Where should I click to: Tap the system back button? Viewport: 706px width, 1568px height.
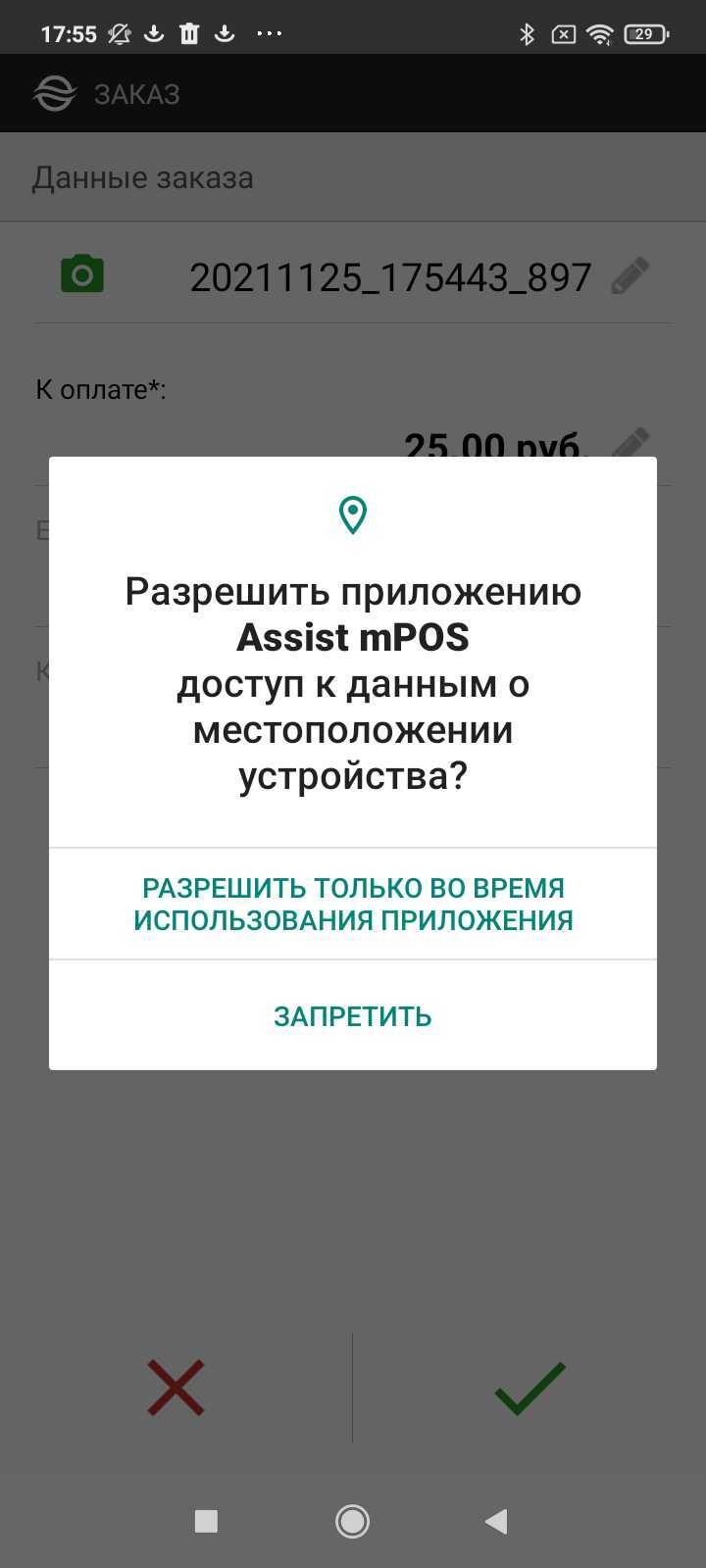[496, 1521]
